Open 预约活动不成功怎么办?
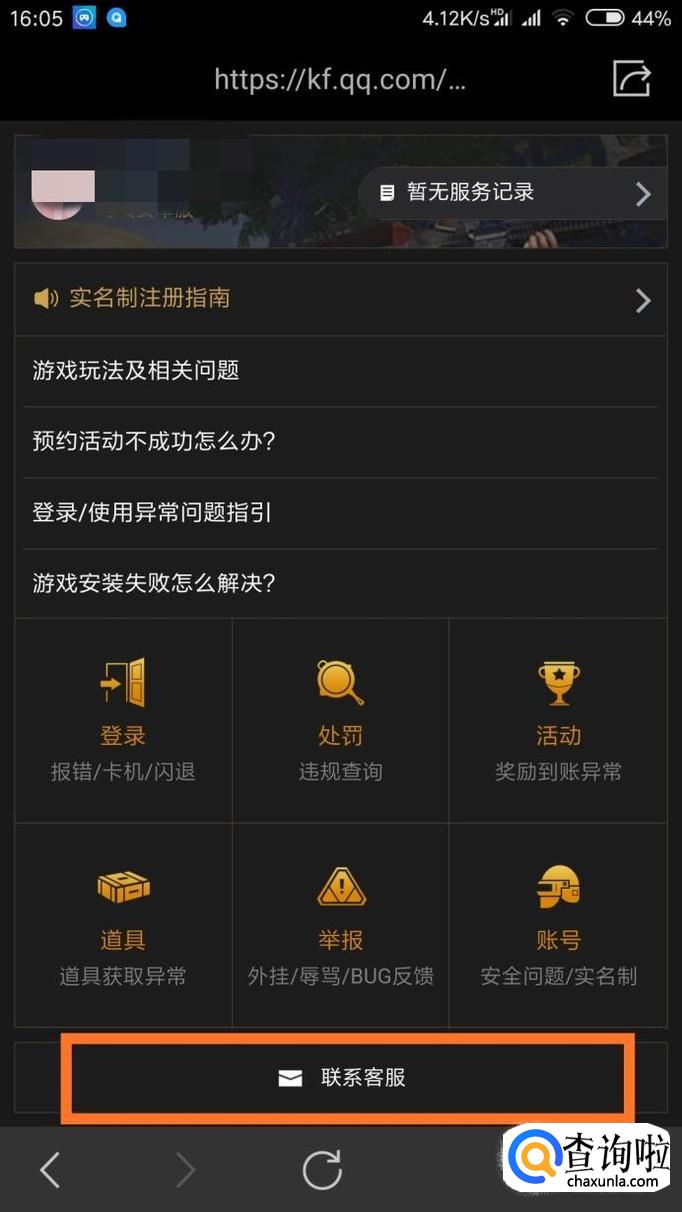Viewport: 682px width, 1212px height. 340,442
